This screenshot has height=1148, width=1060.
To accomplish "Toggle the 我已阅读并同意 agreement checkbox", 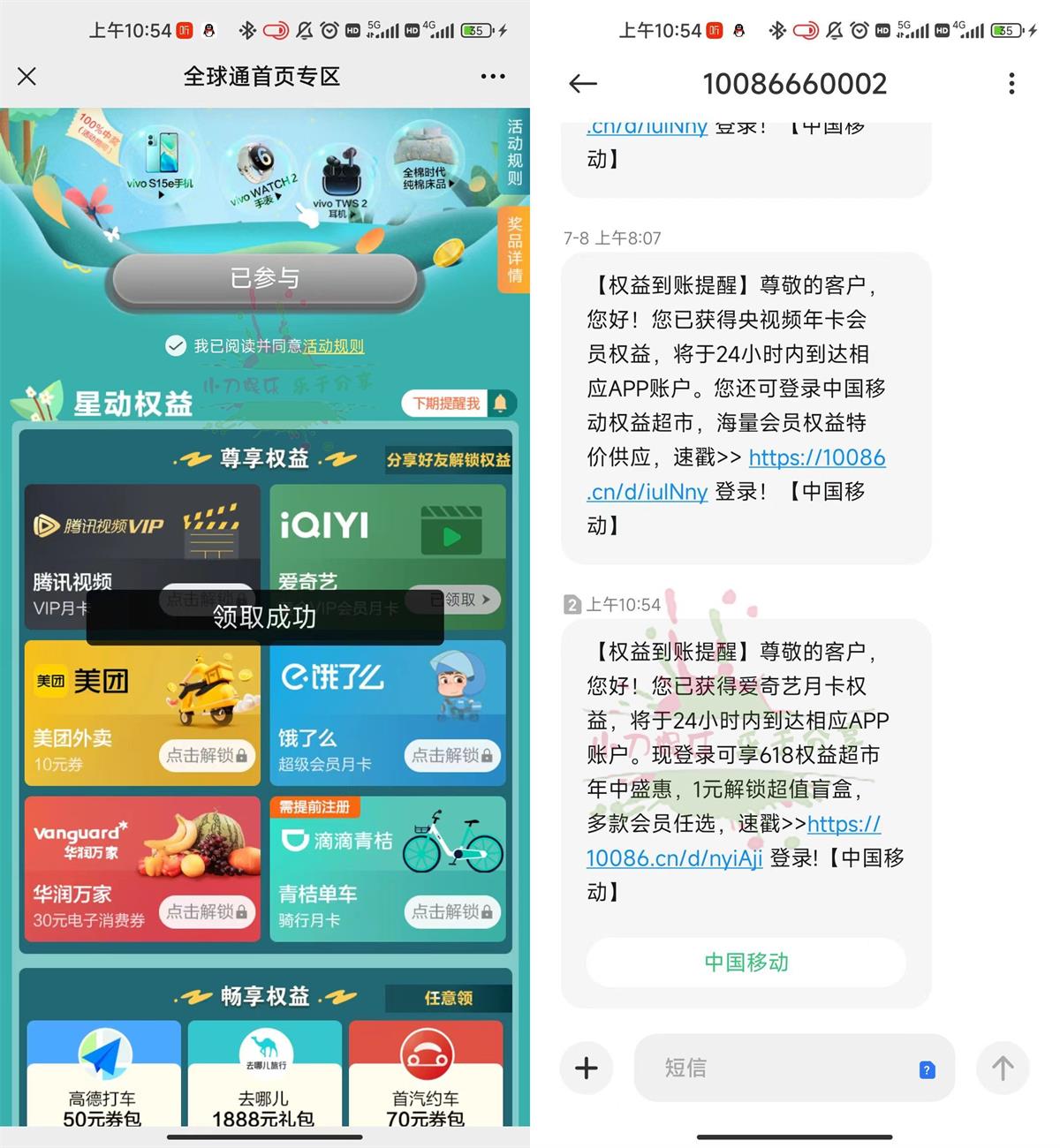I will coord(175,346).
